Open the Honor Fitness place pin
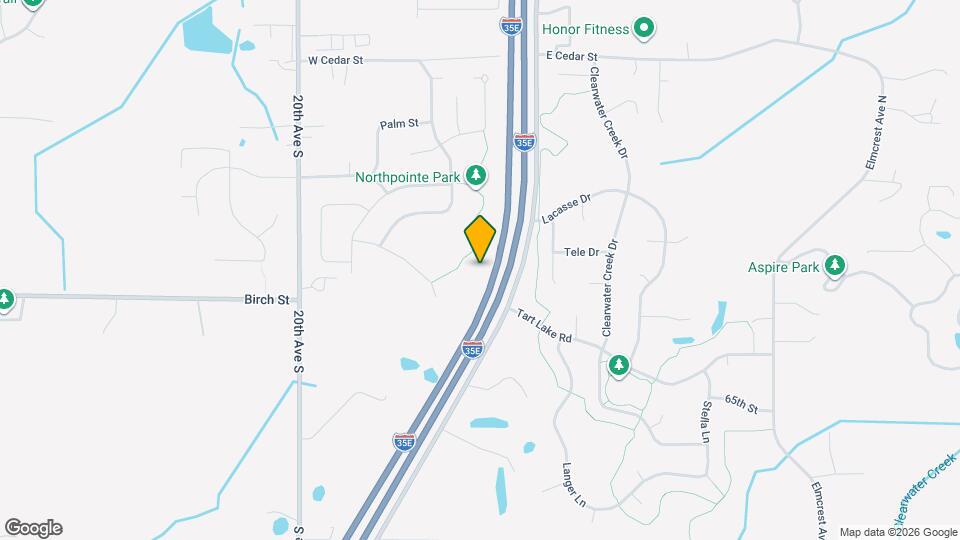 (x=645, y=29)
